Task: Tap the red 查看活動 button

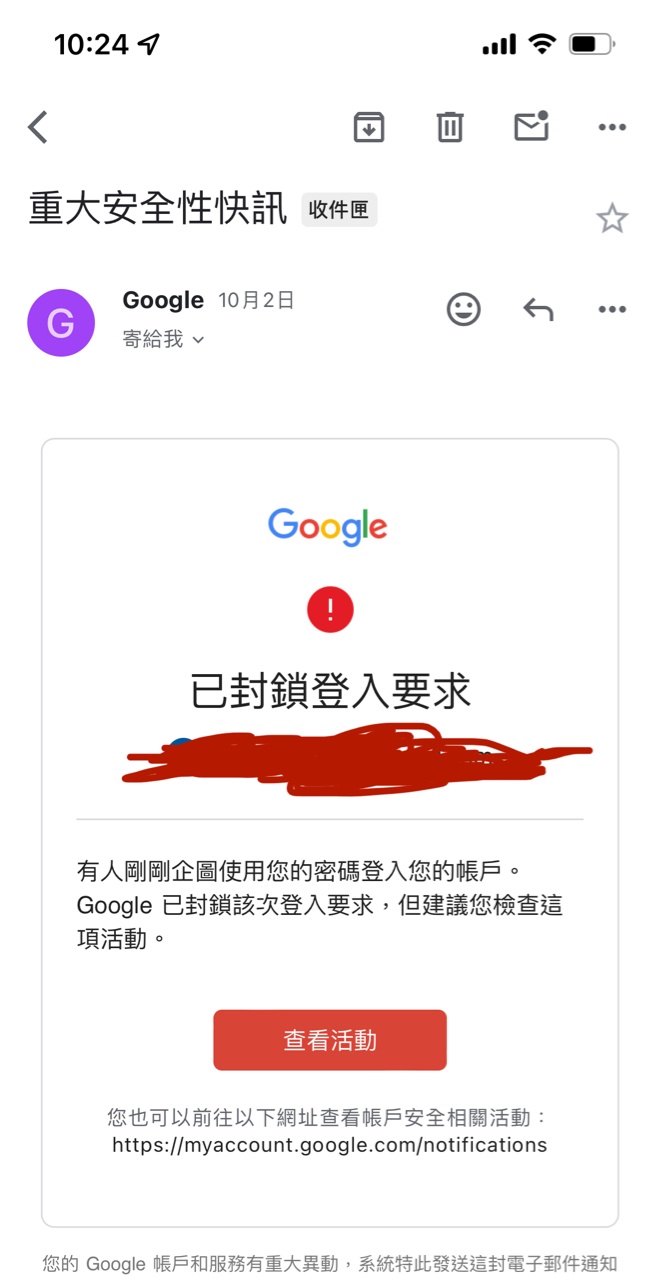Action: tap(330, 1040)
